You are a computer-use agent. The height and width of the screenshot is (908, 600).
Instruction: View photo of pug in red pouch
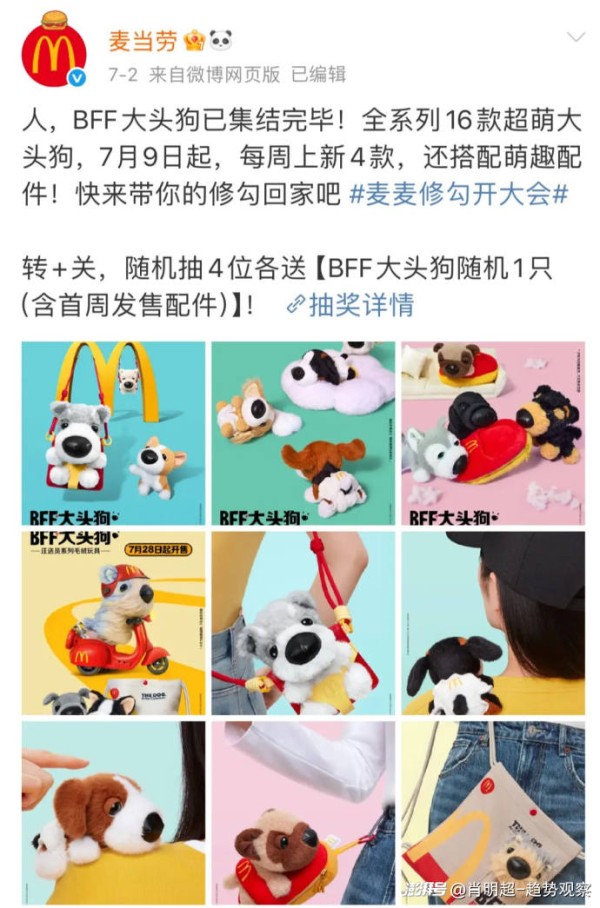click(303, 812)
